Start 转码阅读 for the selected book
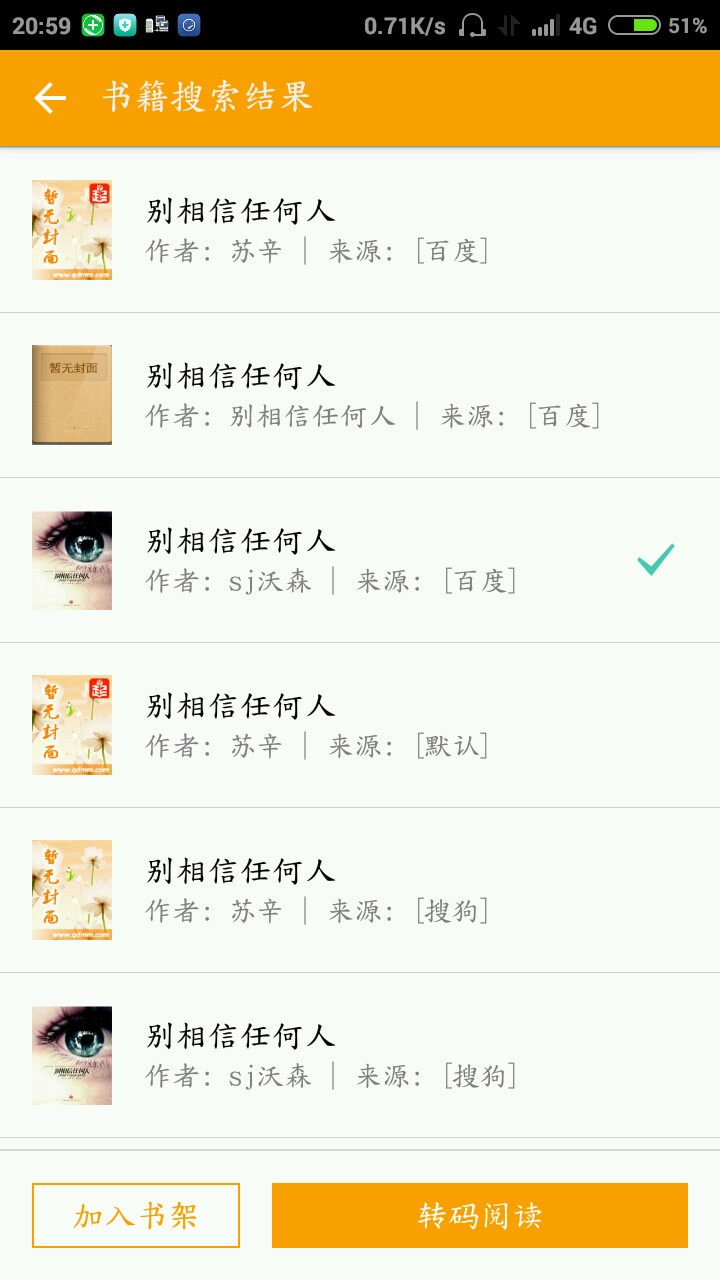 [480, 1216]
